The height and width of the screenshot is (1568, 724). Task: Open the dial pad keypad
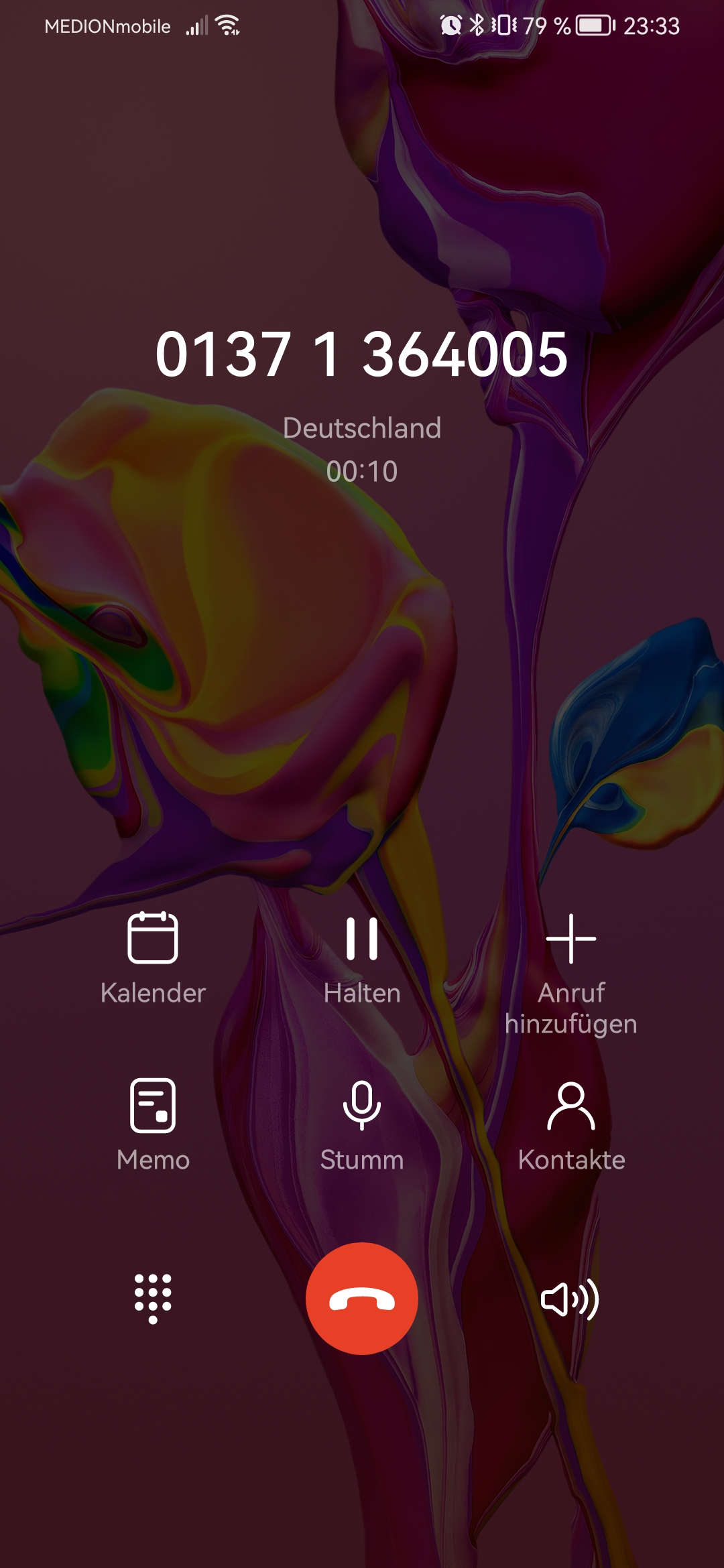click(x=153, y=1299)
